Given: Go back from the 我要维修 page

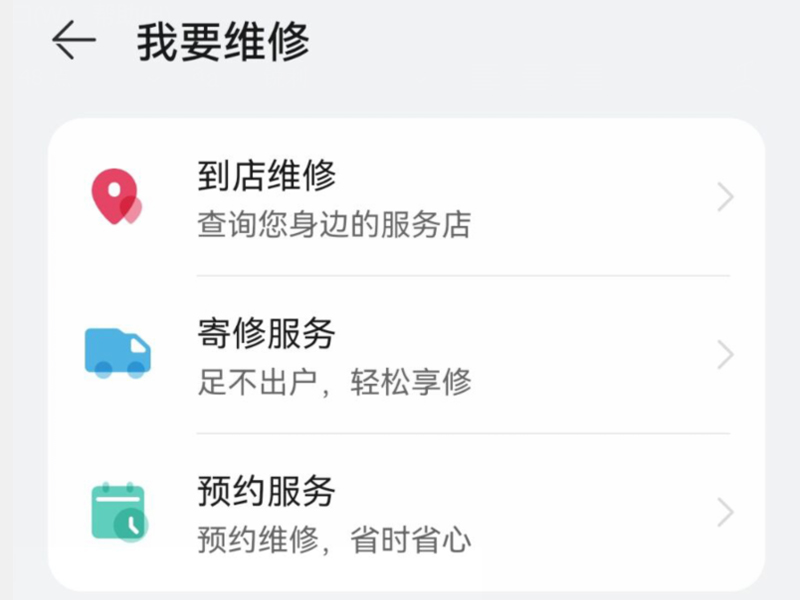Looking at the screenshot, I should click(74, 42).
